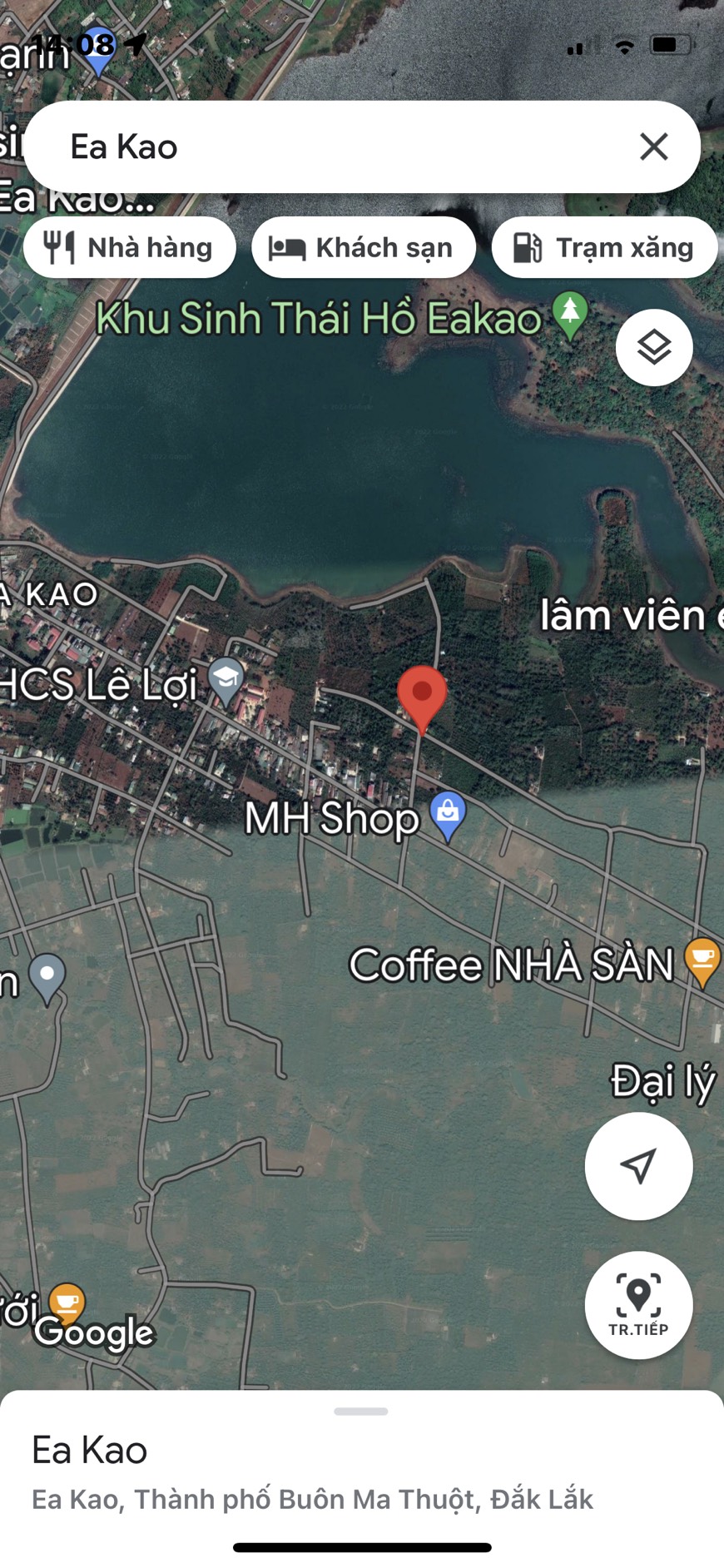Screen dimensions: 724x1568
Task: Open Coffee NHÀ SÀN place marker
Action: coord(702,962)
